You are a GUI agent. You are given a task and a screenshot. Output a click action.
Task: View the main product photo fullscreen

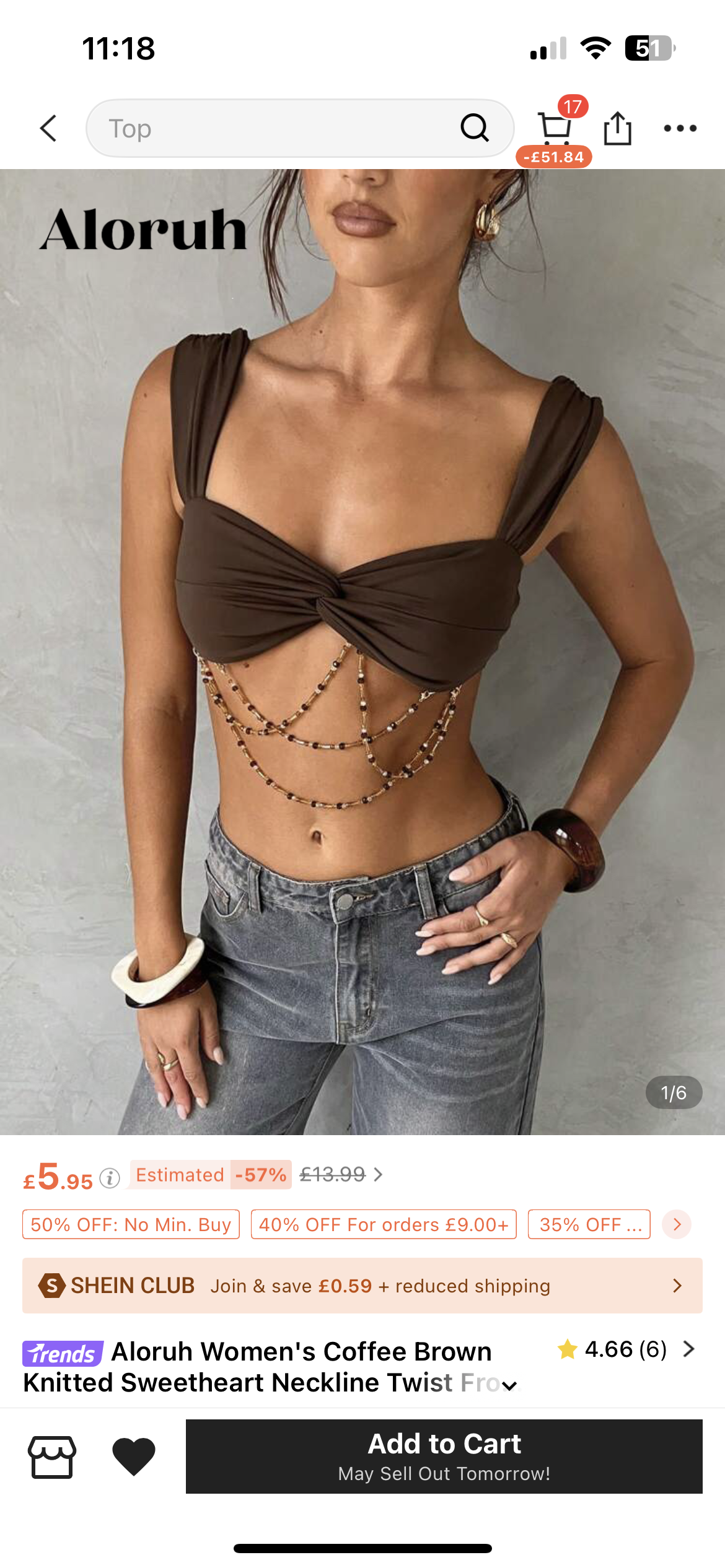click(x=362, y=650)
